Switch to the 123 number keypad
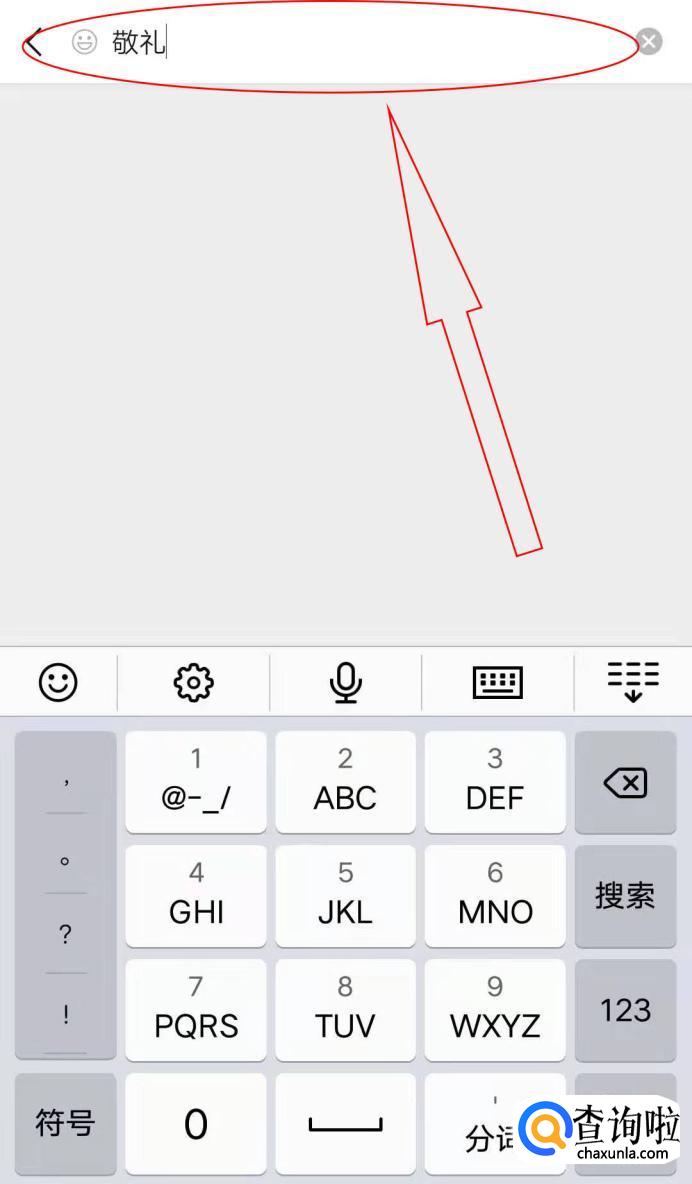Image resolution: width=692 pixels, height=1184 pixels. (x=625, y=1010)
